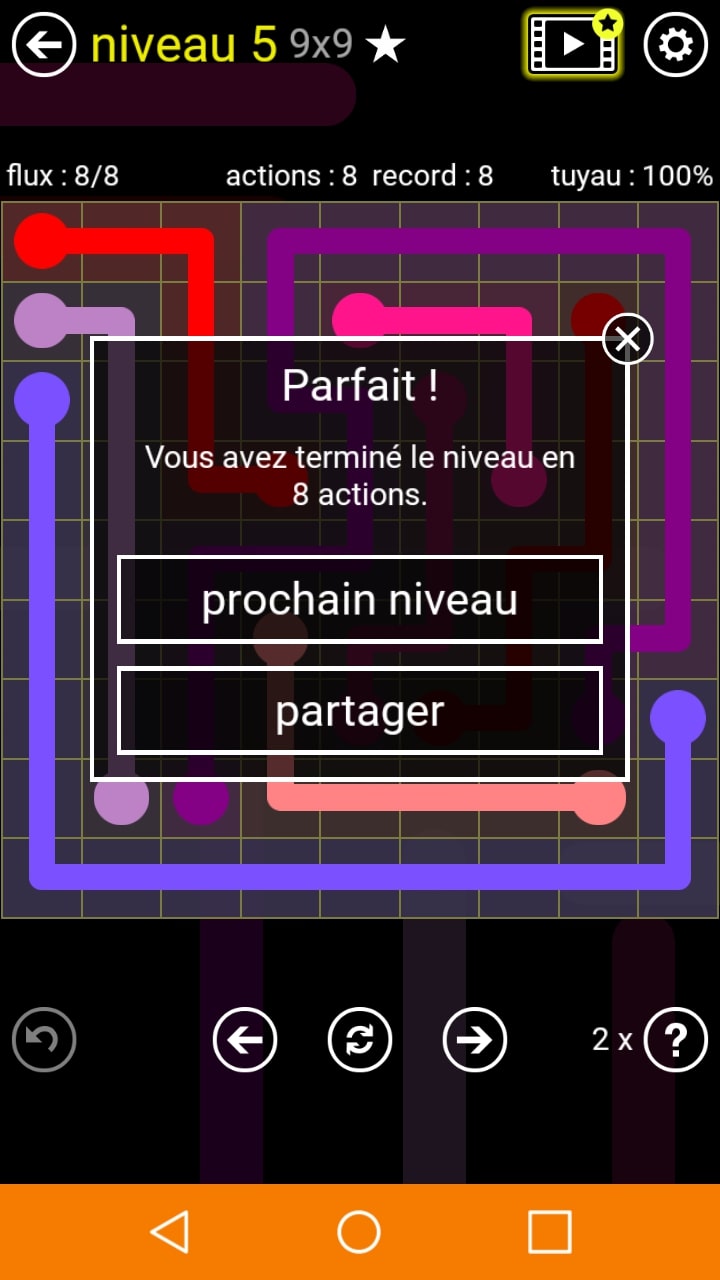Restart the level with the refresh icon

tap(360, 1040)
